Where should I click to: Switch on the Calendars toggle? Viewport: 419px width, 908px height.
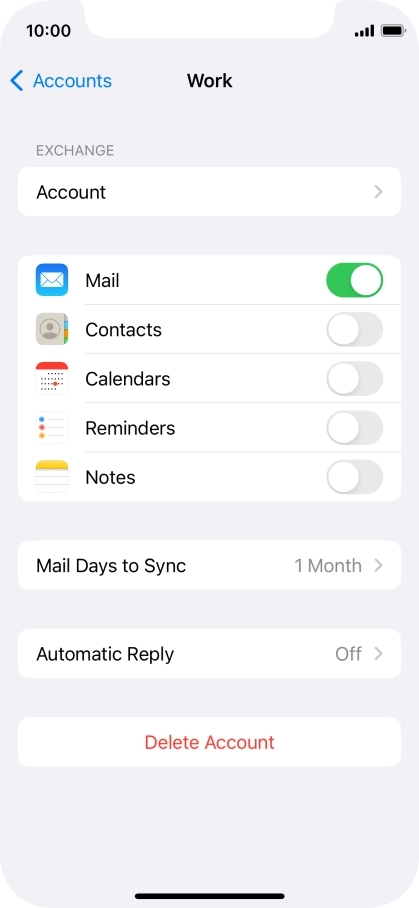(x=355, y=379)
